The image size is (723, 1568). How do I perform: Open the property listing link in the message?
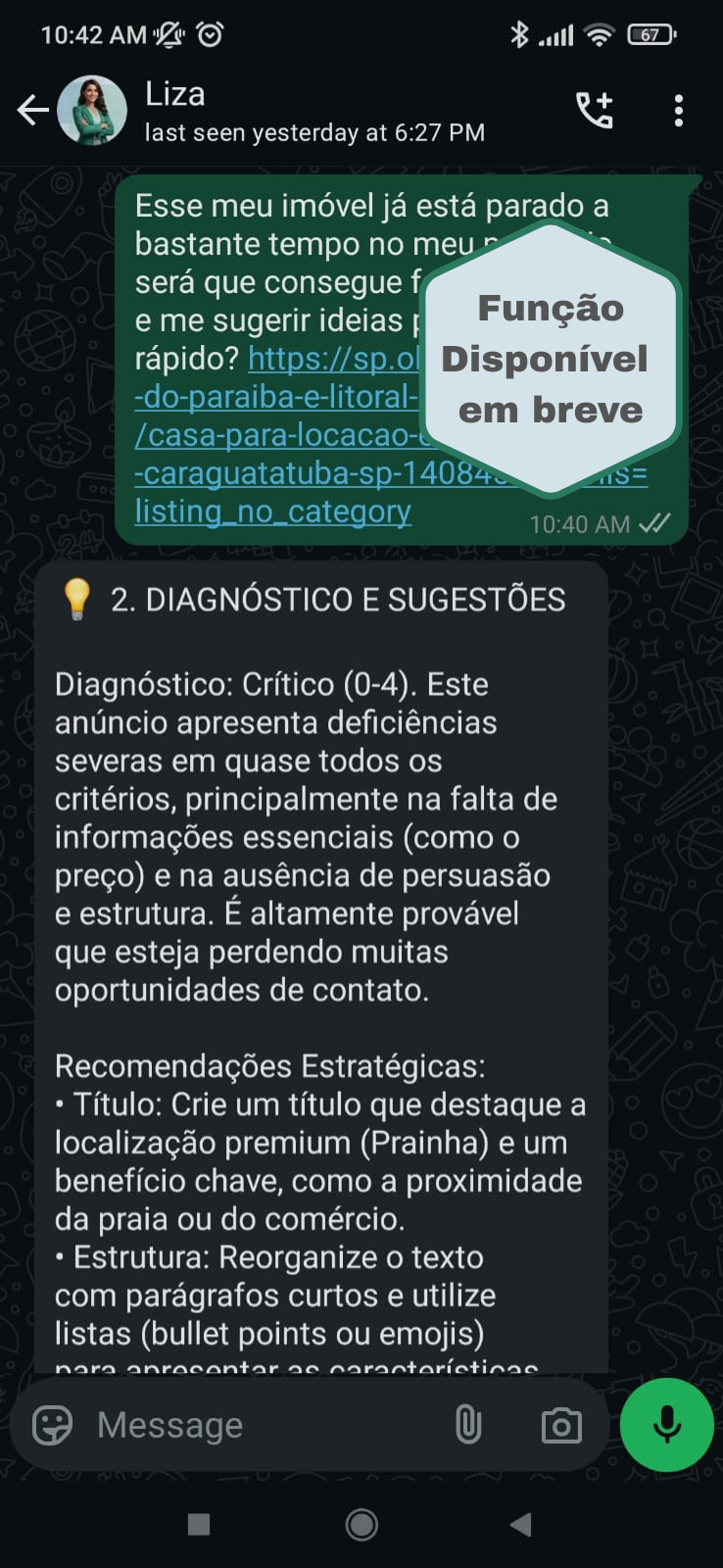click(274, 435)
